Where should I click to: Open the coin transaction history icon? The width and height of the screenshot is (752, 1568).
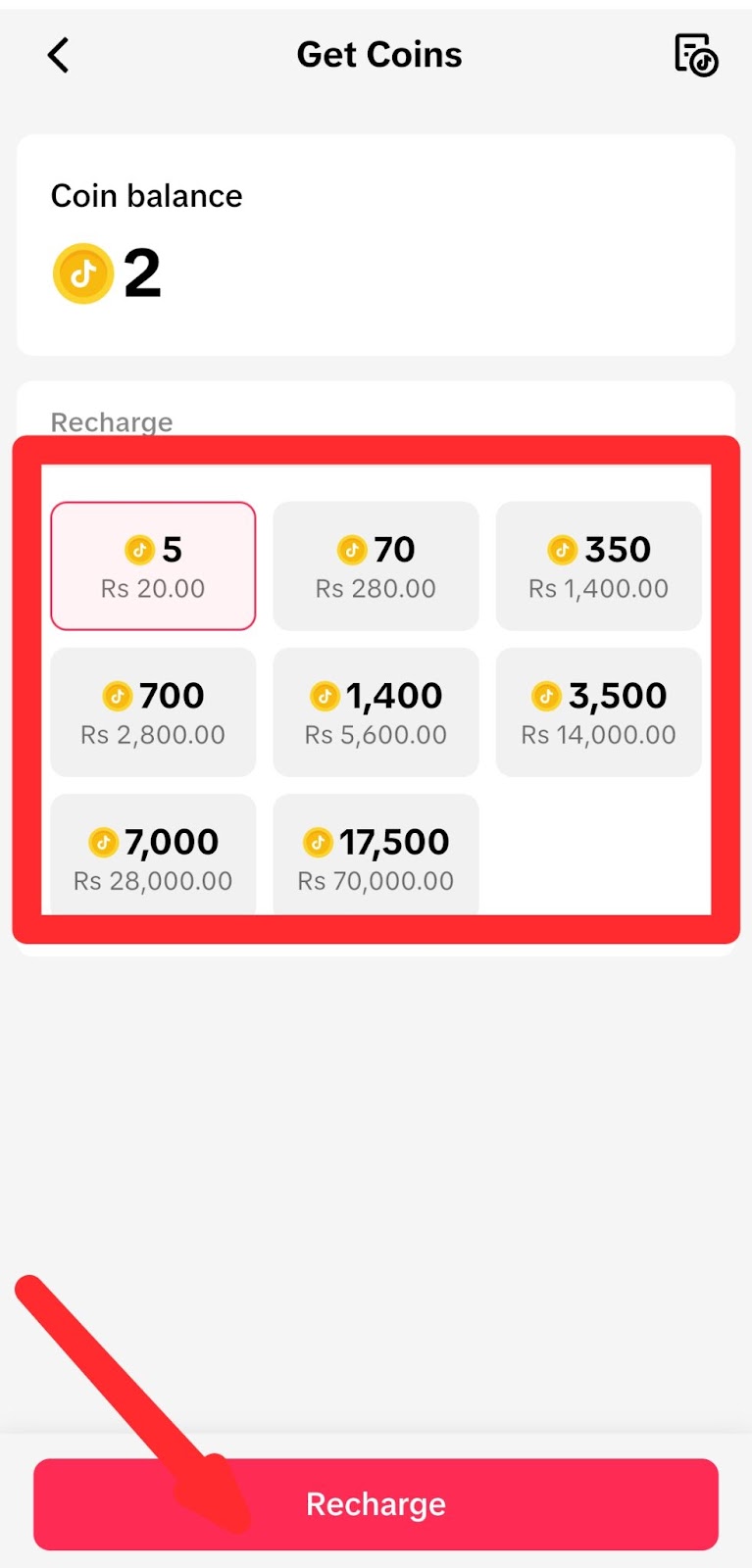point(695,55)
